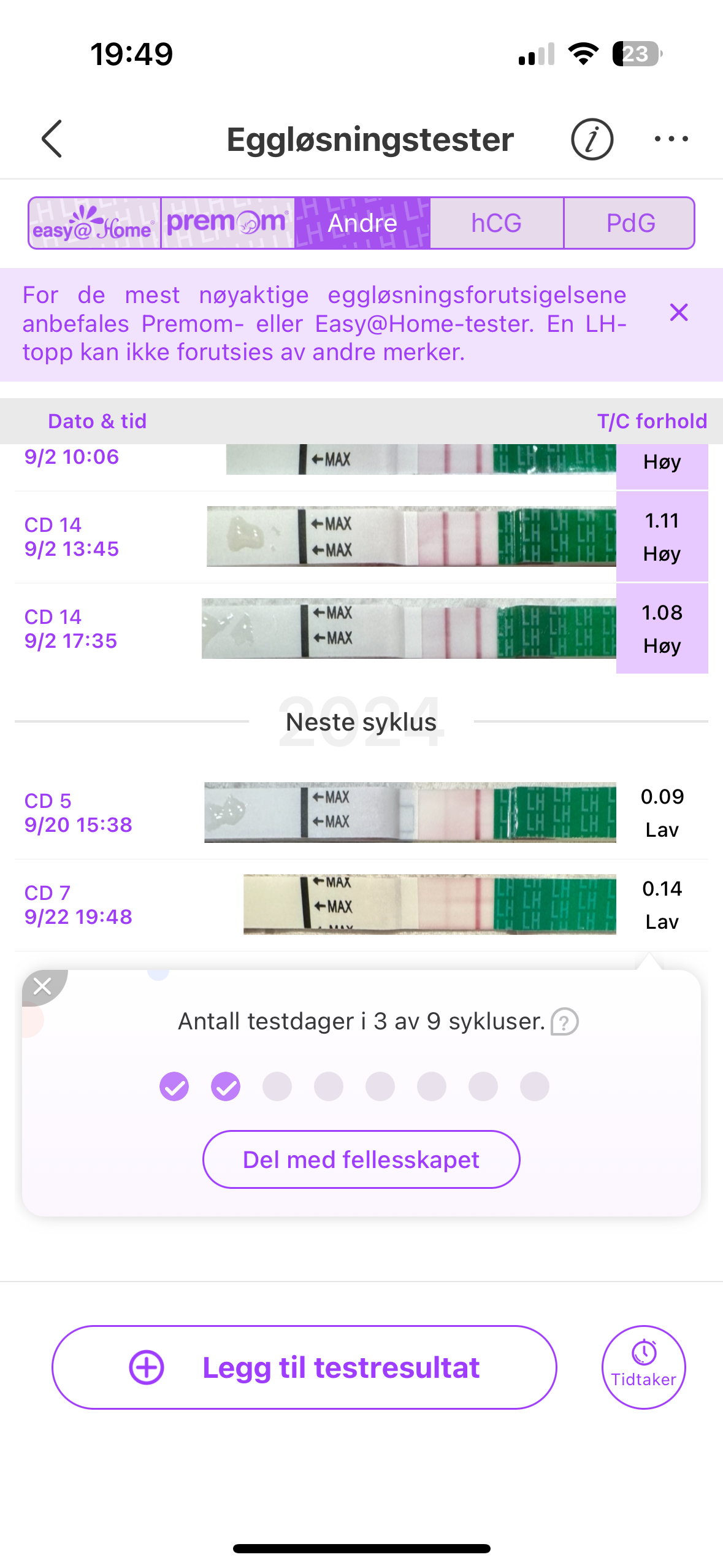Switch to the hCG tab

(x=496, y=223)
